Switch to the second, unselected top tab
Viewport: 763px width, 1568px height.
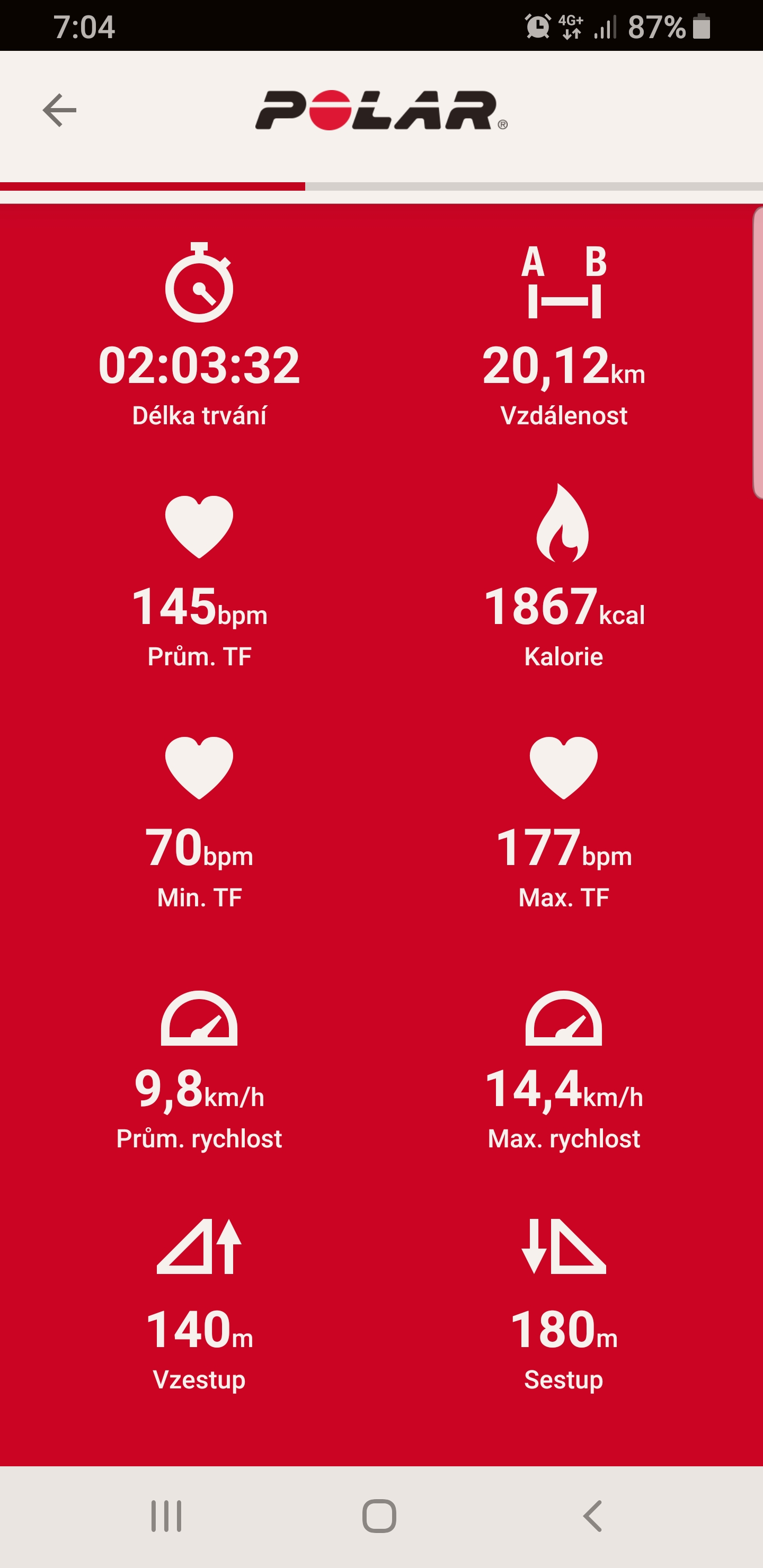coord(534,186)
